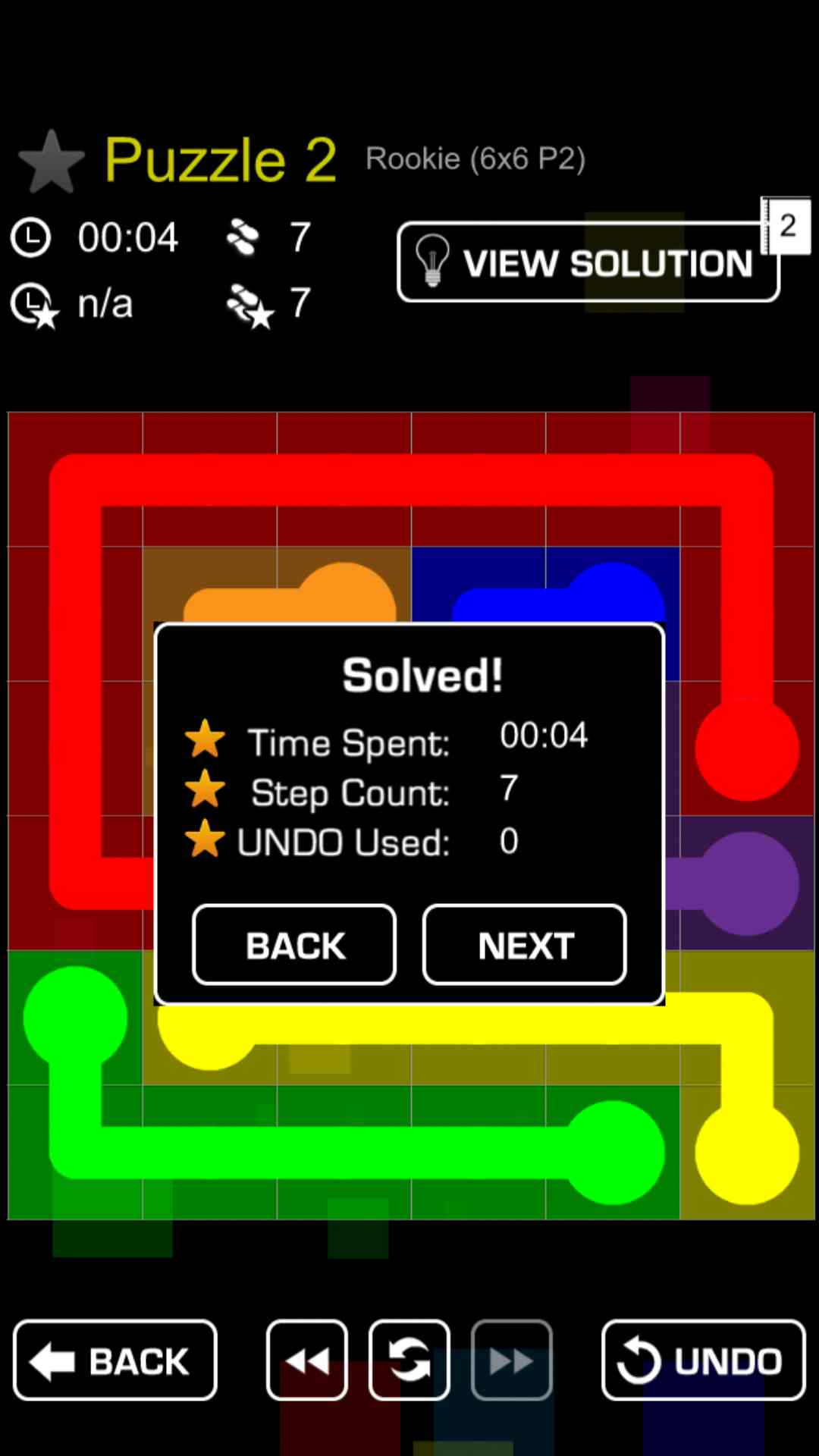This screenshot has height=1456, width=819.
Task: Tap BACK in the Solved dialog
Action: point(294,945)
